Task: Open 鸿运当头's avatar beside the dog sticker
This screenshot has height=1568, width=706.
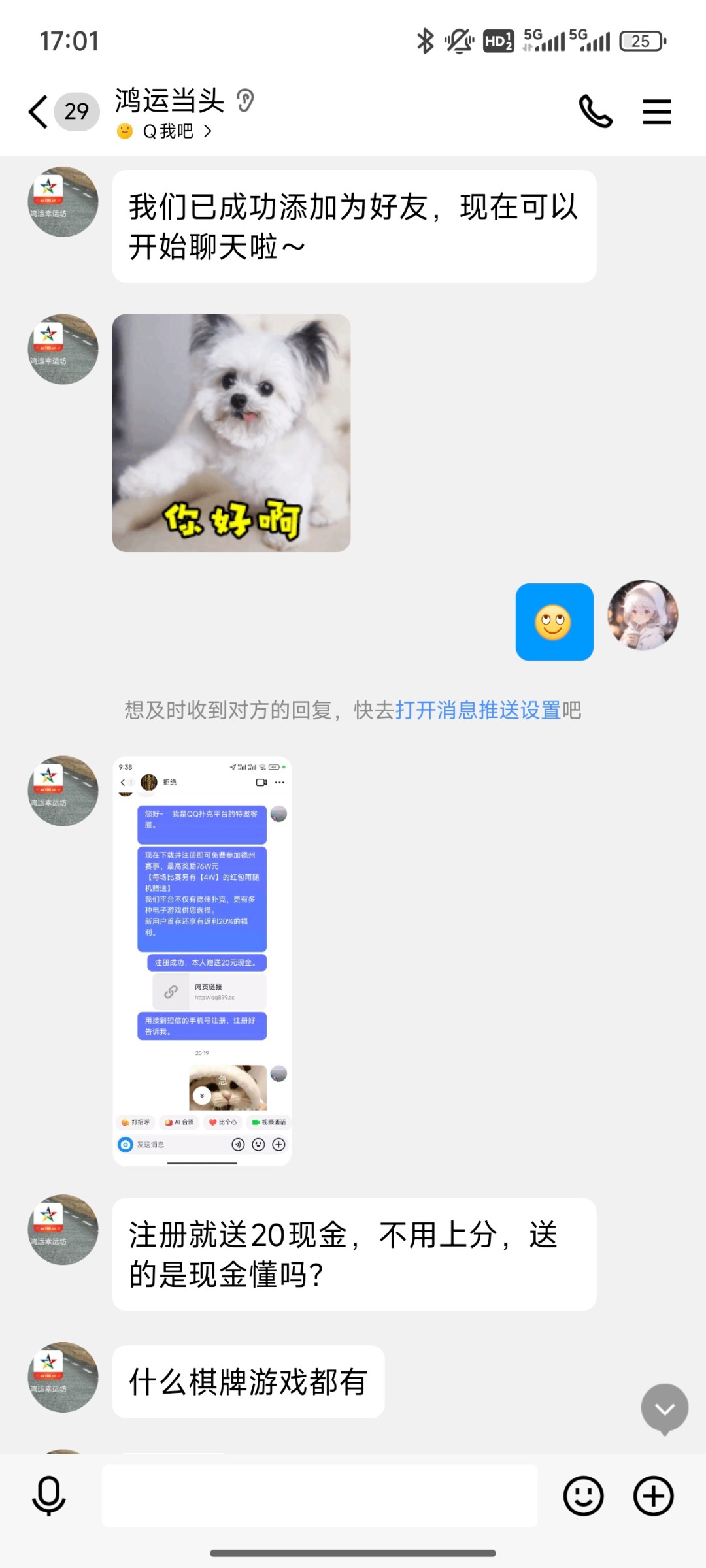Action: pyautogui.click(x=63, y=349)
